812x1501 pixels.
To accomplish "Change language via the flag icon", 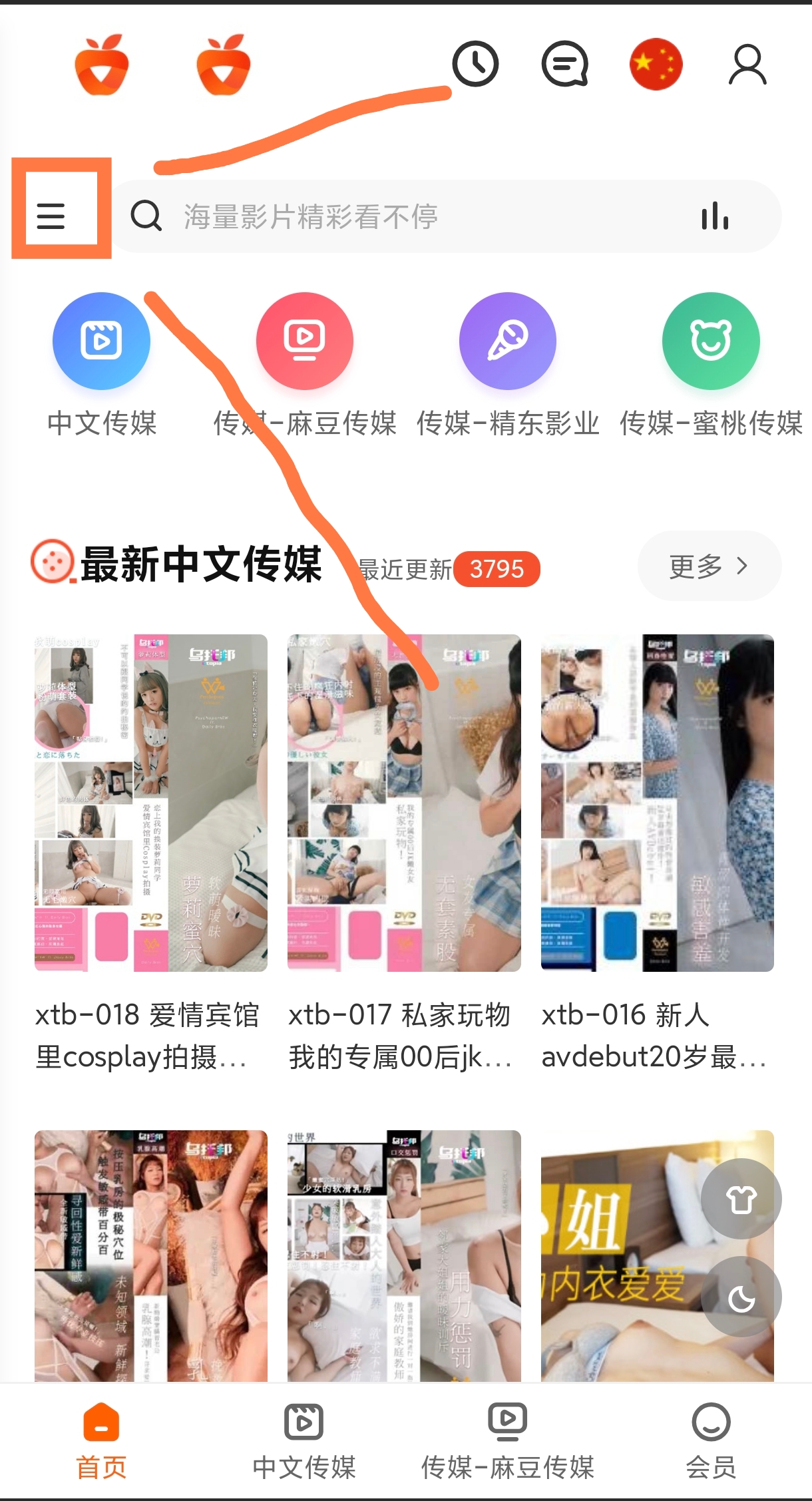I will coord(656,64).
